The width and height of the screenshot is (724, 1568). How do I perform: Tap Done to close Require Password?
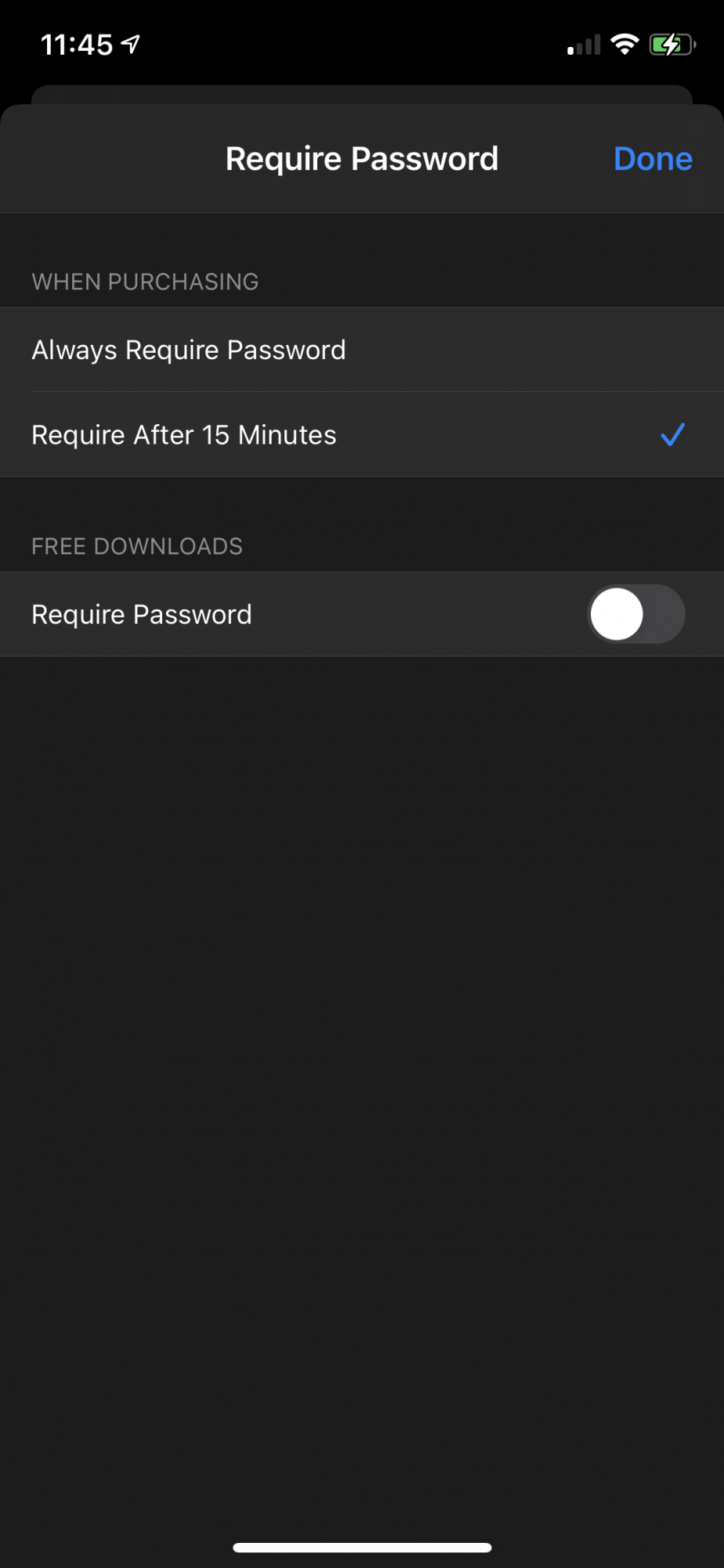[x=653, y=159]
